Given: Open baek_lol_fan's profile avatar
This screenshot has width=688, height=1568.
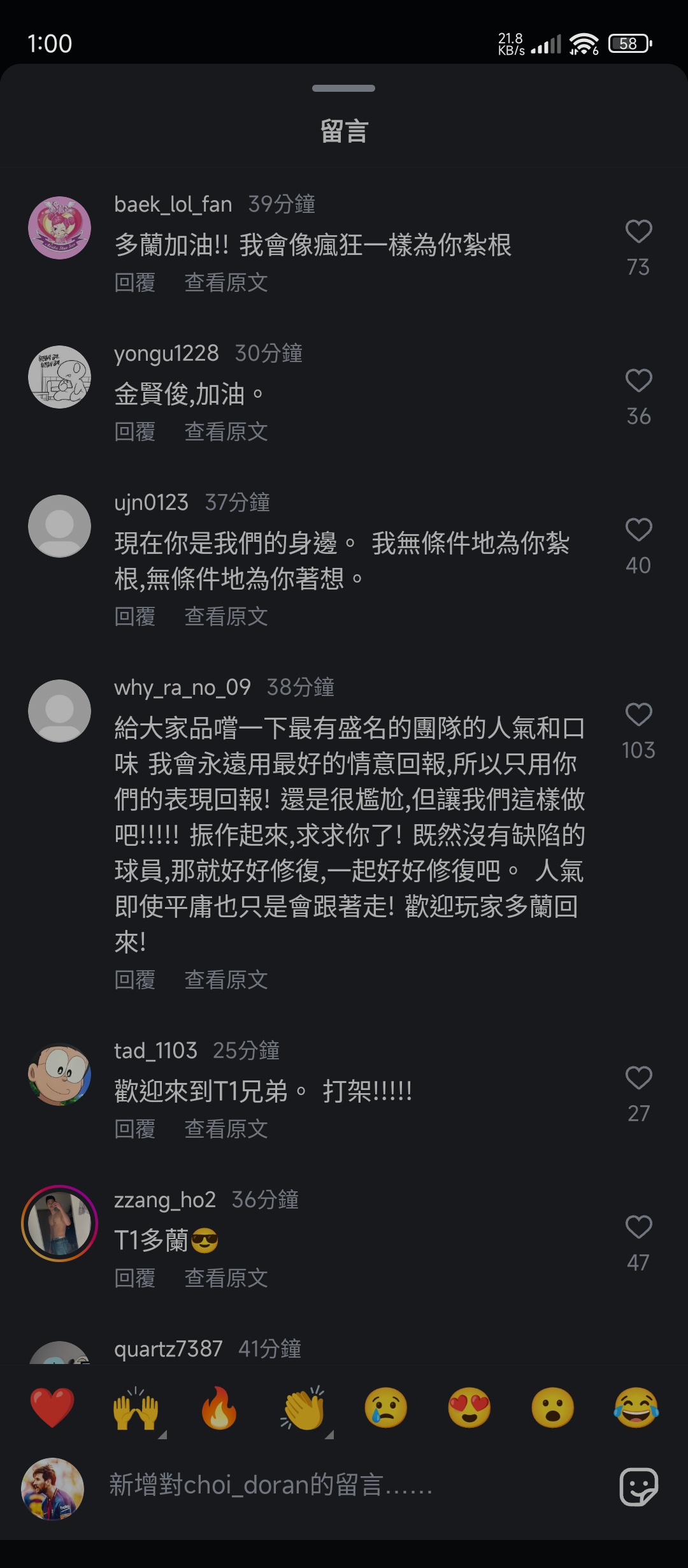Looking at the screenshot, I should point(60,228).
